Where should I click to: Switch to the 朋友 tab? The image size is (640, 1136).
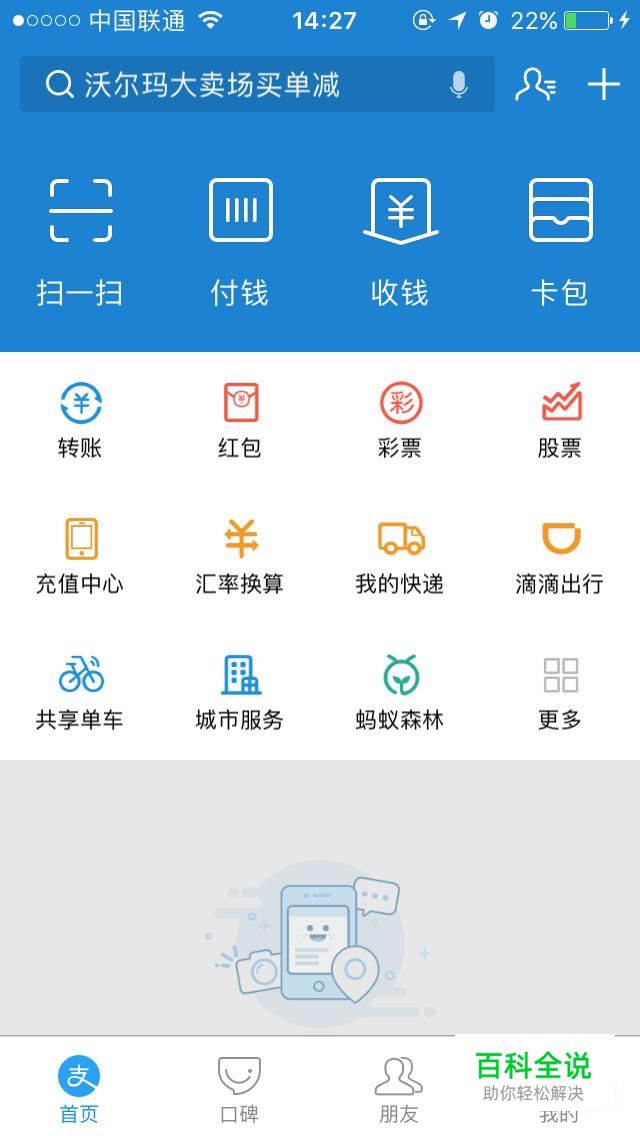tap(398, 1088)
